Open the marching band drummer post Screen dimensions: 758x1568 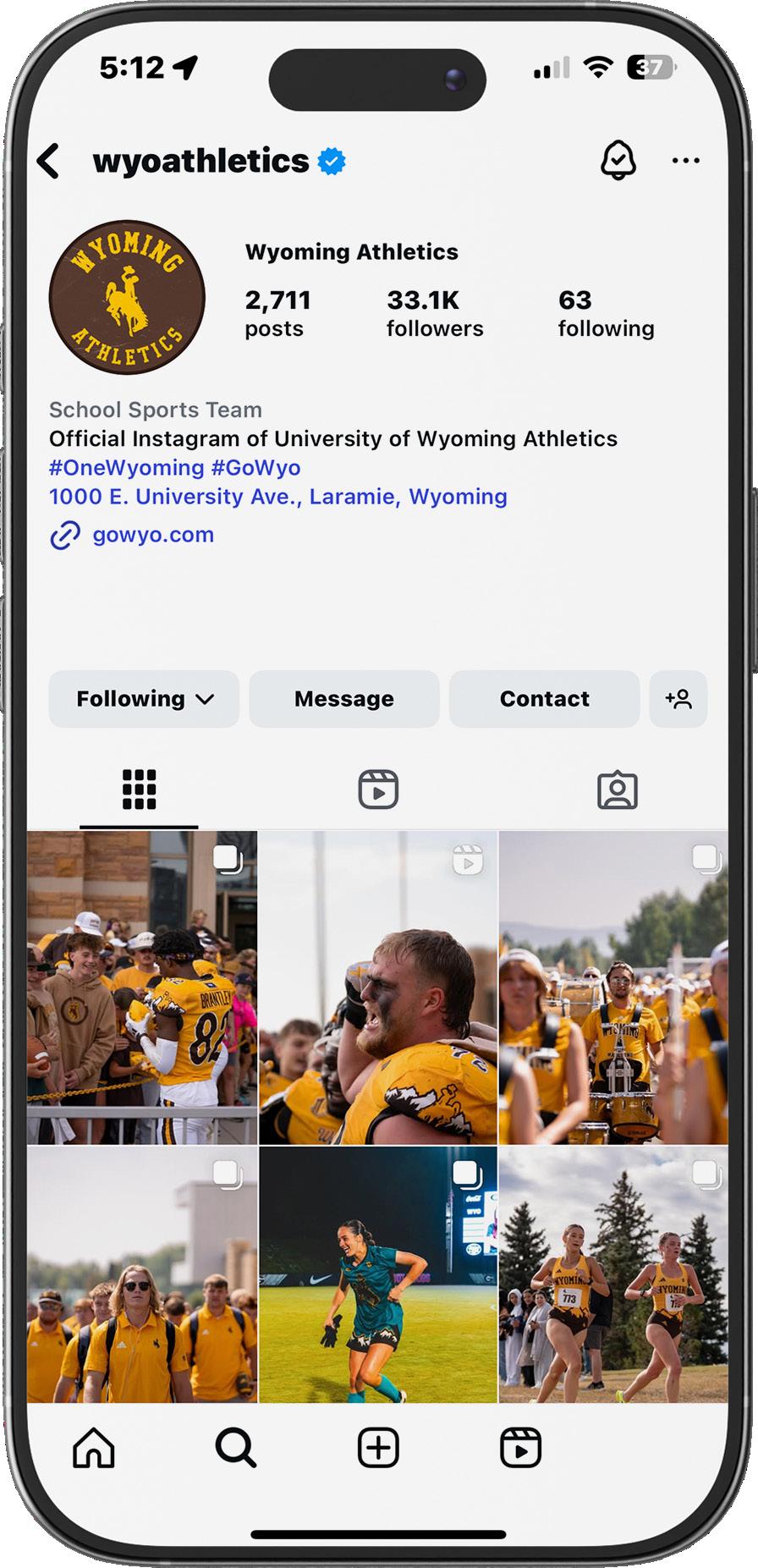[x=612, y=988]
